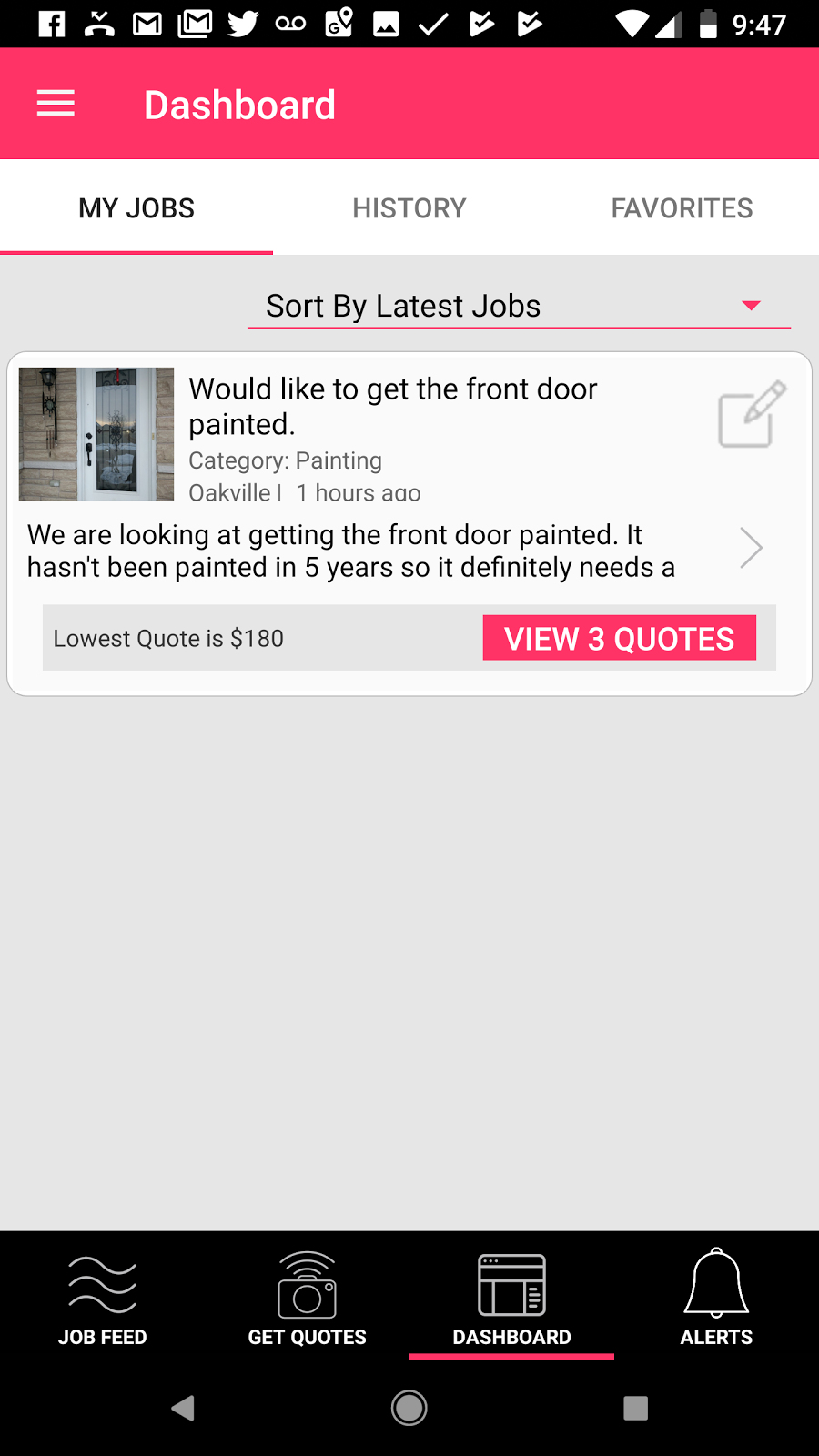Open recent apps with the square button
819x1456 pixels.
(635, 1408)
